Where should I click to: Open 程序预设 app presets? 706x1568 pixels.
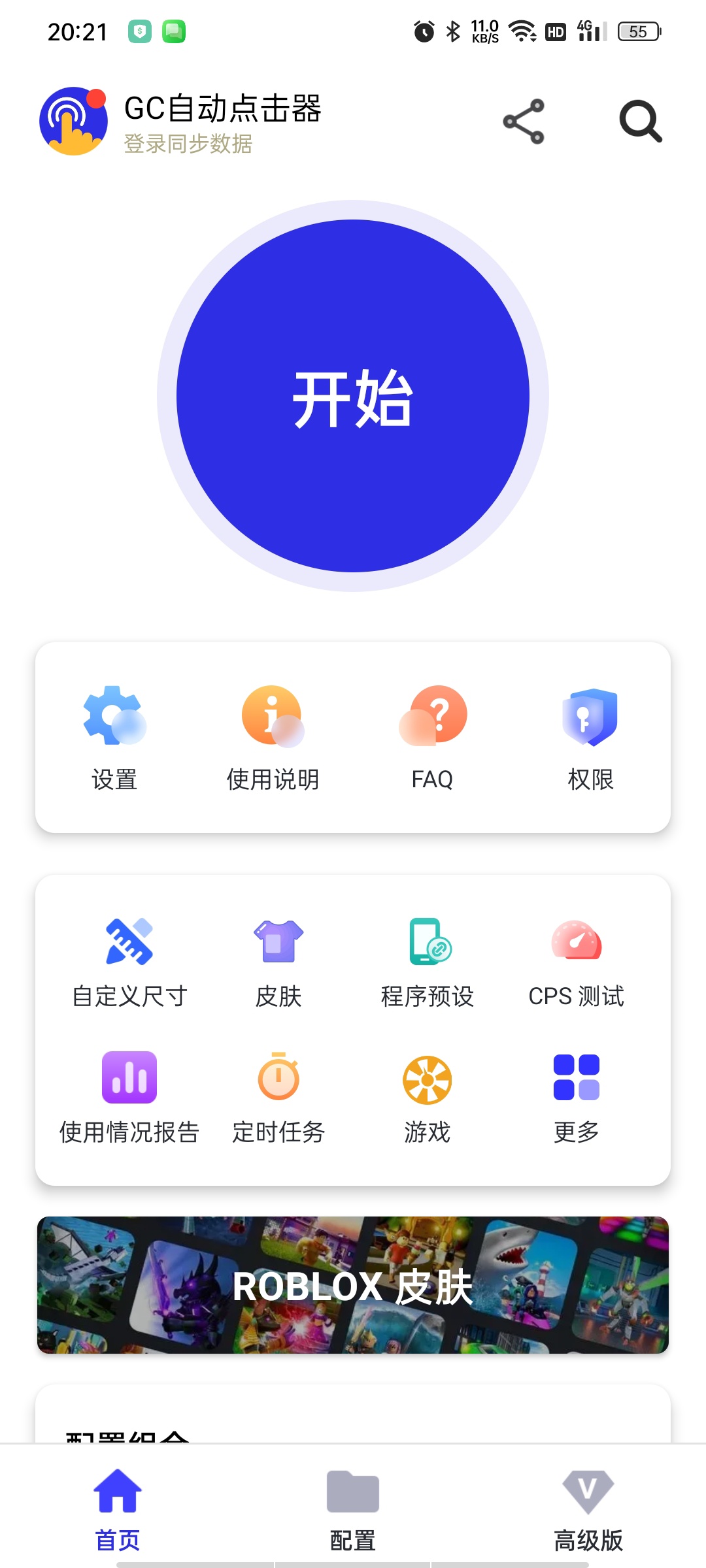coord(428,963)
